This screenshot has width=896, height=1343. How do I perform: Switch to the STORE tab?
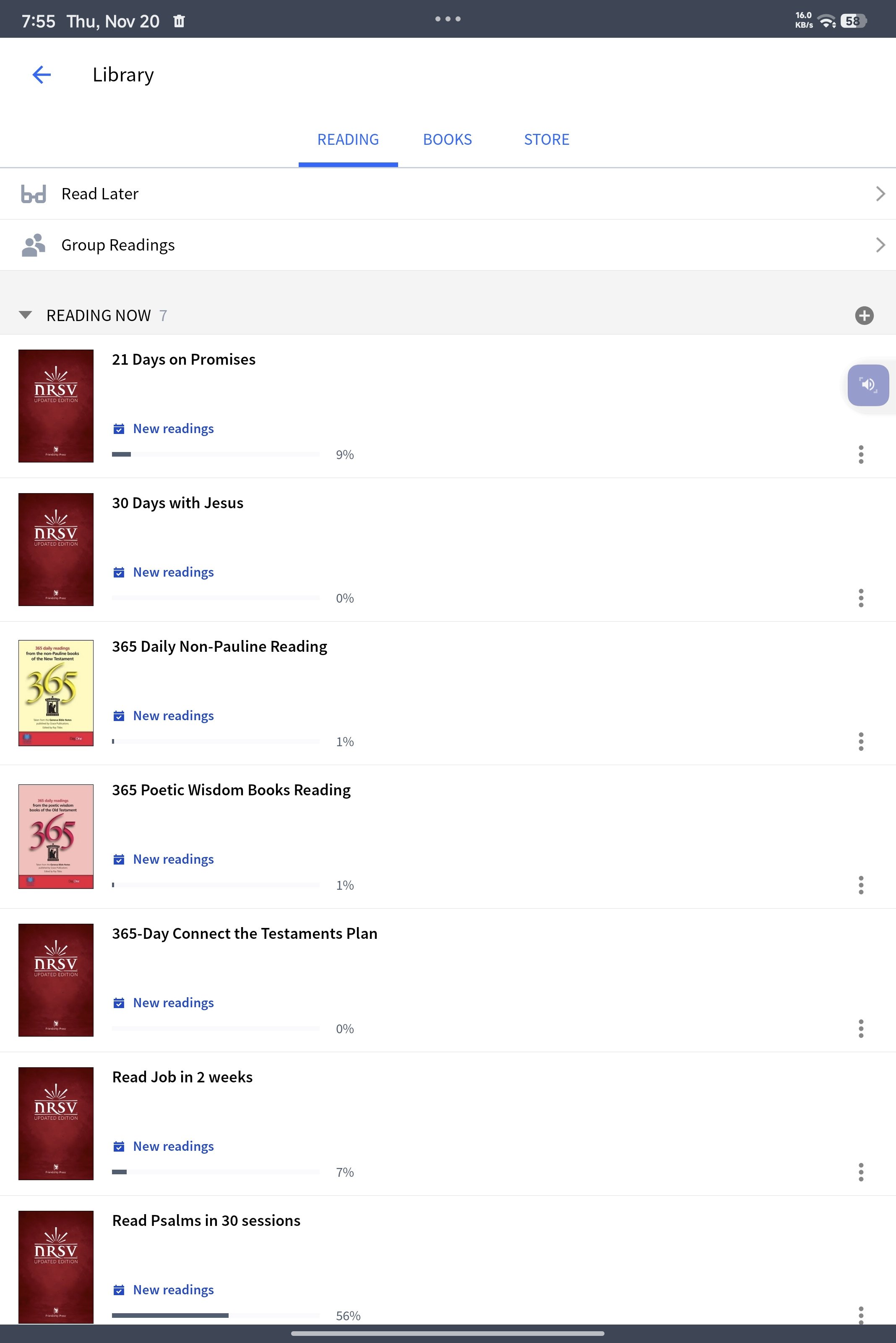[546, 139]
